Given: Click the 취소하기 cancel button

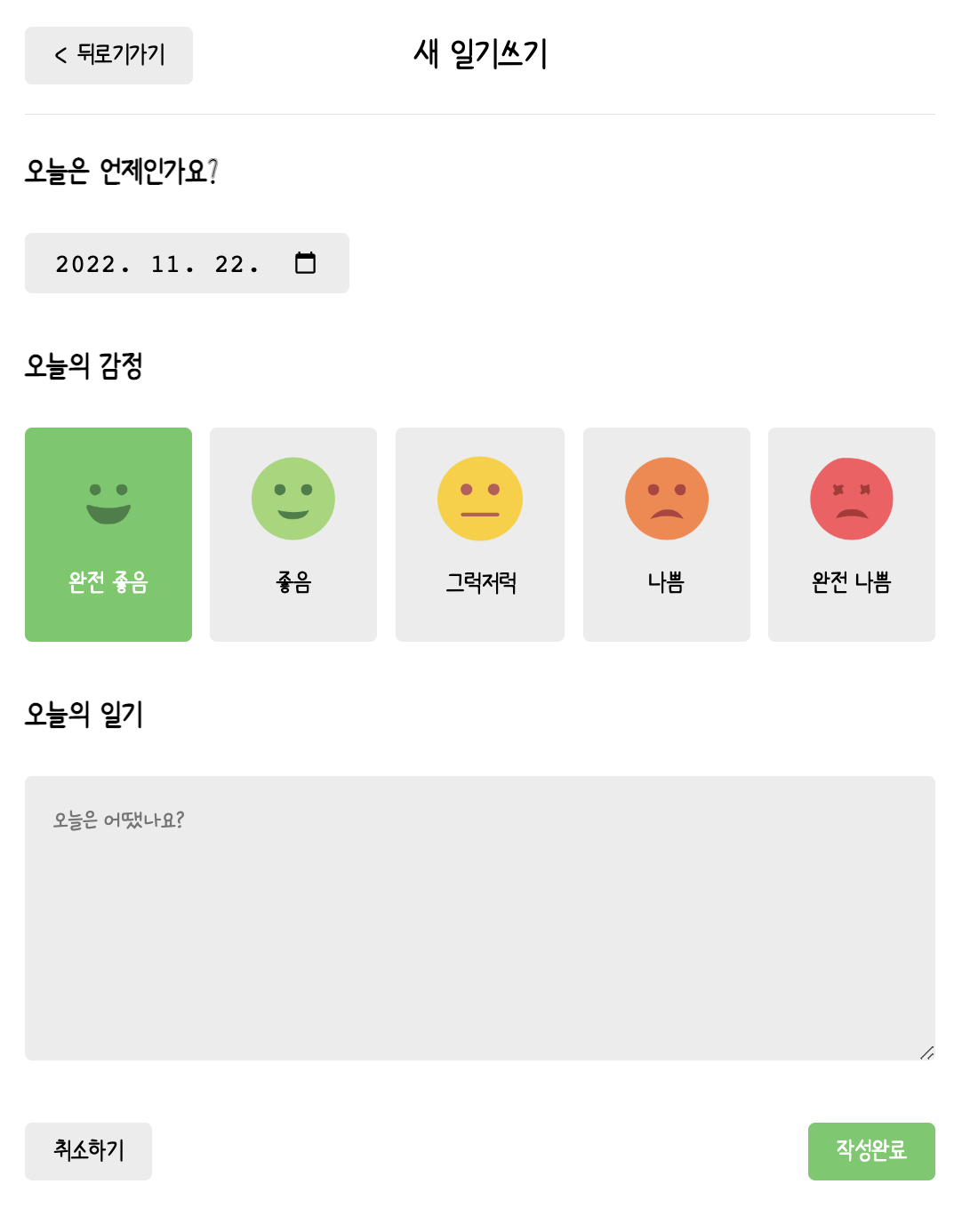Looking at the screenshot, I should tap(88, 1151).
